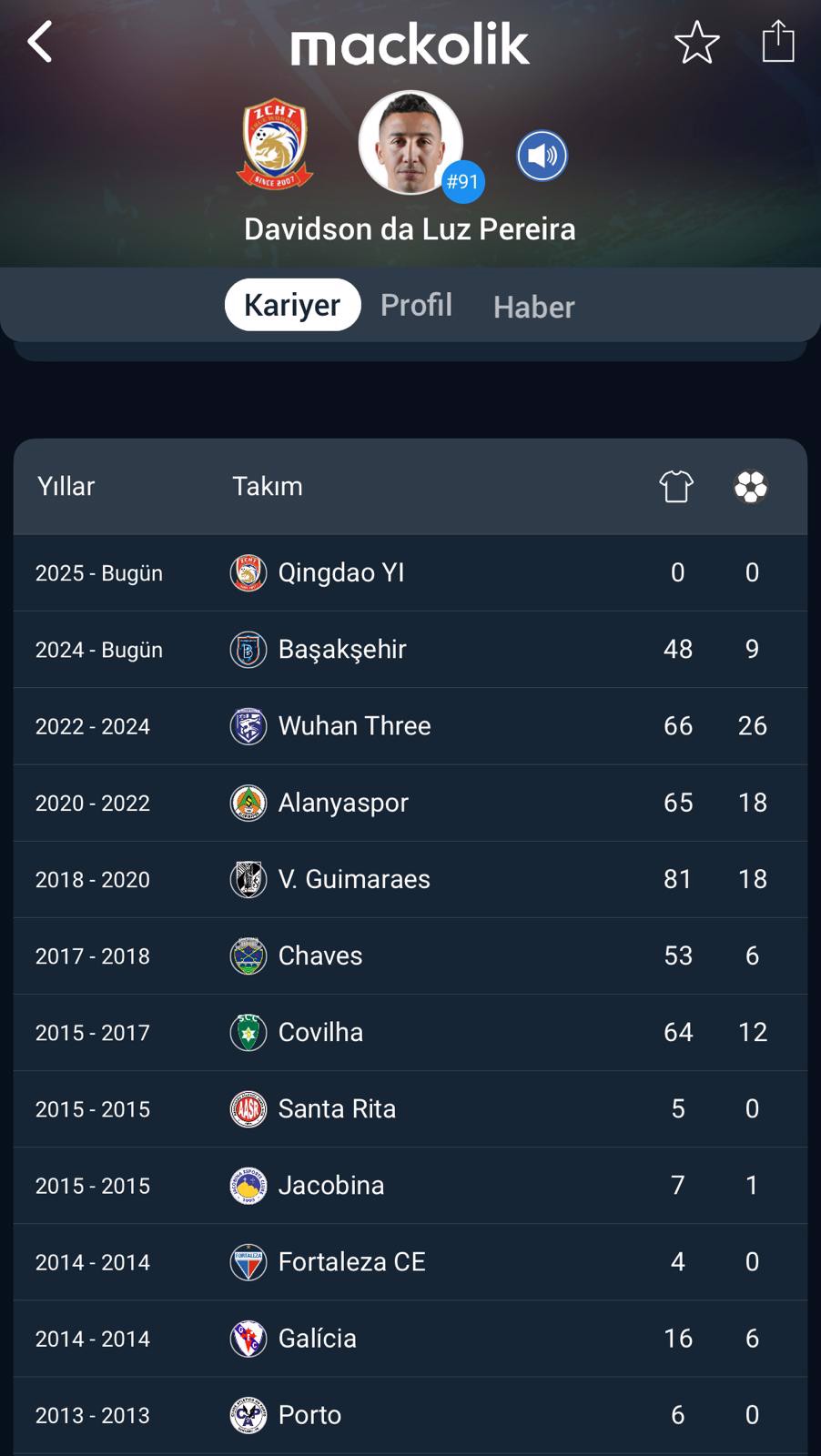Add player to favorites with star
The image size is (821, 1456).
click(697, 42)
